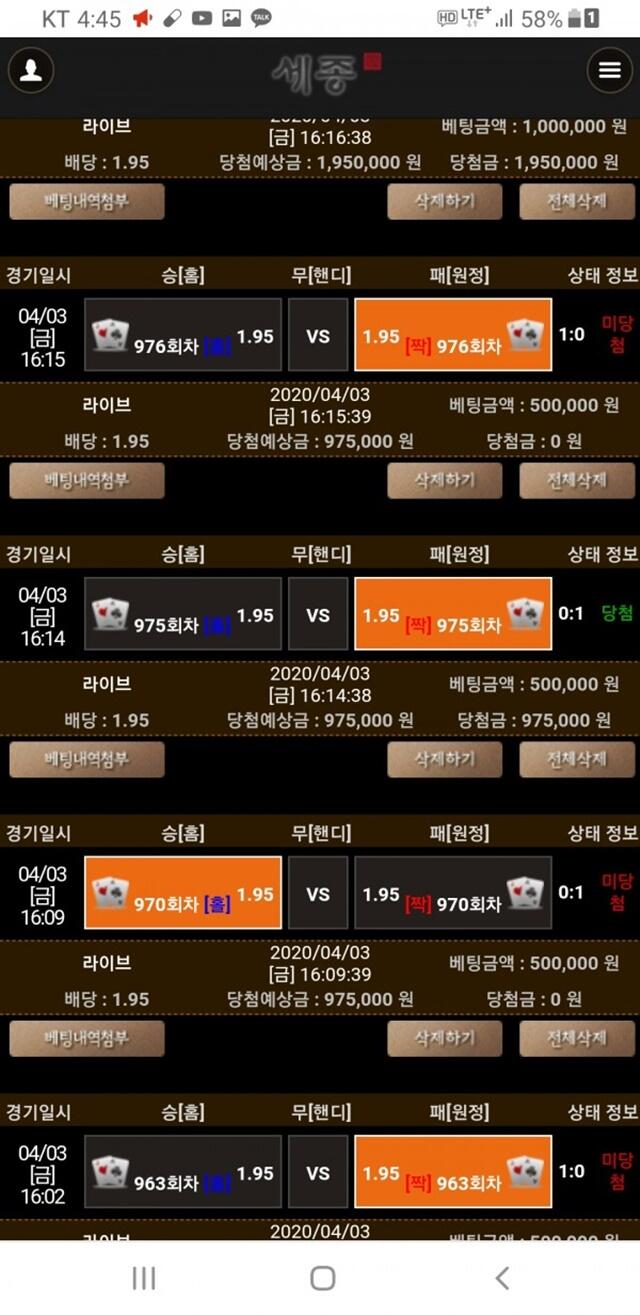Tap 삭제하기 for the 16:16:38 bet

click(x=445, y=201)
